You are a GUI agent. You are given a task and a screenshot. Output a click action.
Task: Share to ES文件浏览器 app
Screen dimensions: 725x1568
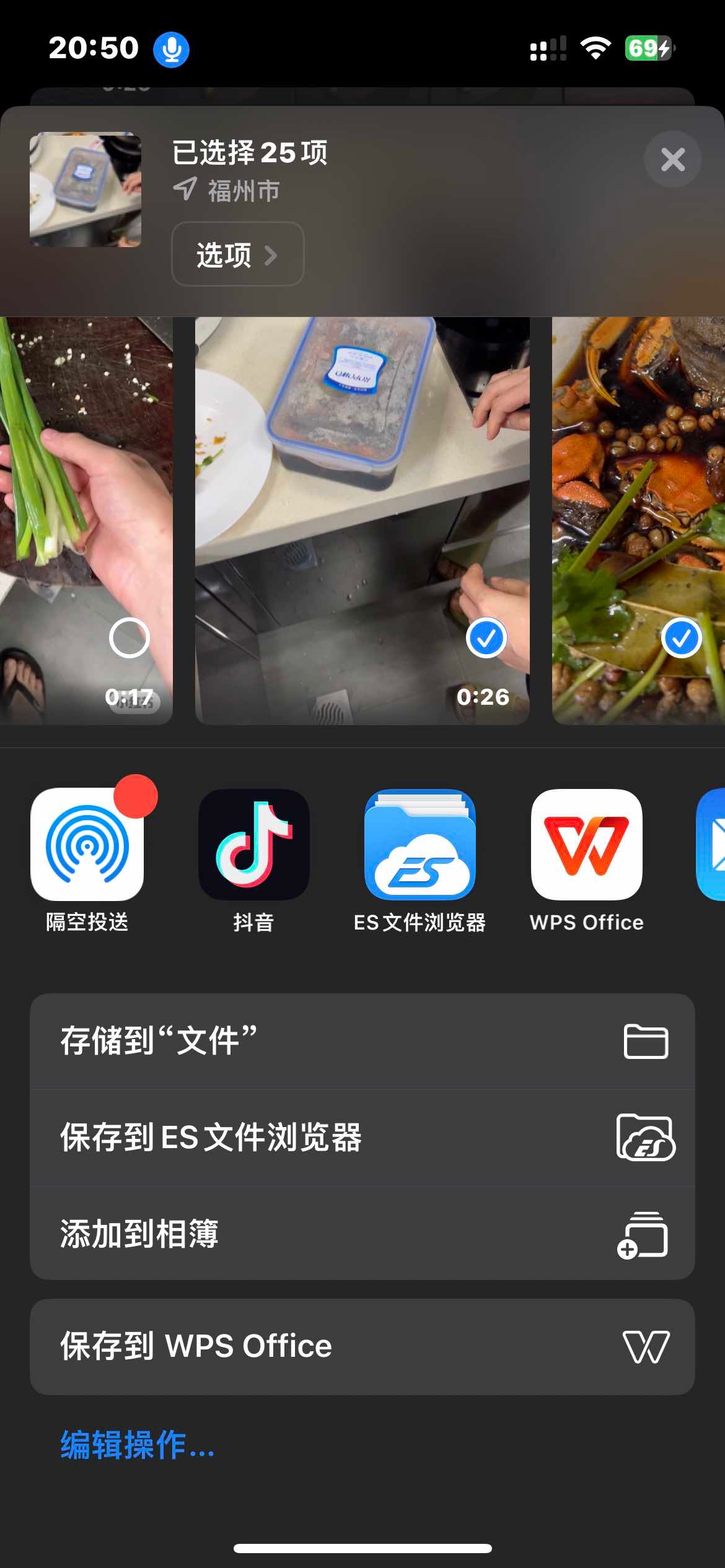tap(420, 845)
